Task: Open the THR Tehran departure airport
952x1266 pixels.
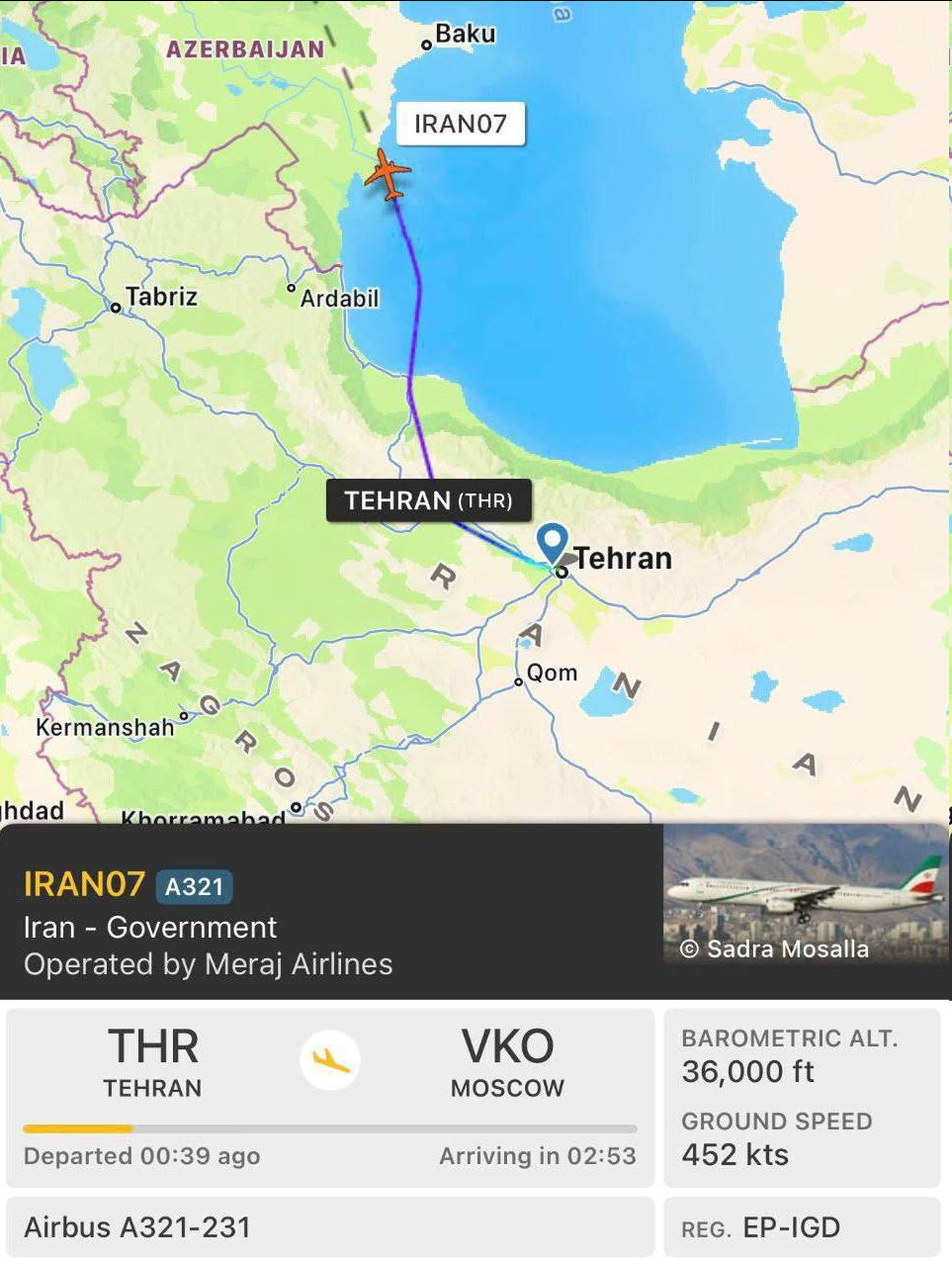Action: (152, 1061)
